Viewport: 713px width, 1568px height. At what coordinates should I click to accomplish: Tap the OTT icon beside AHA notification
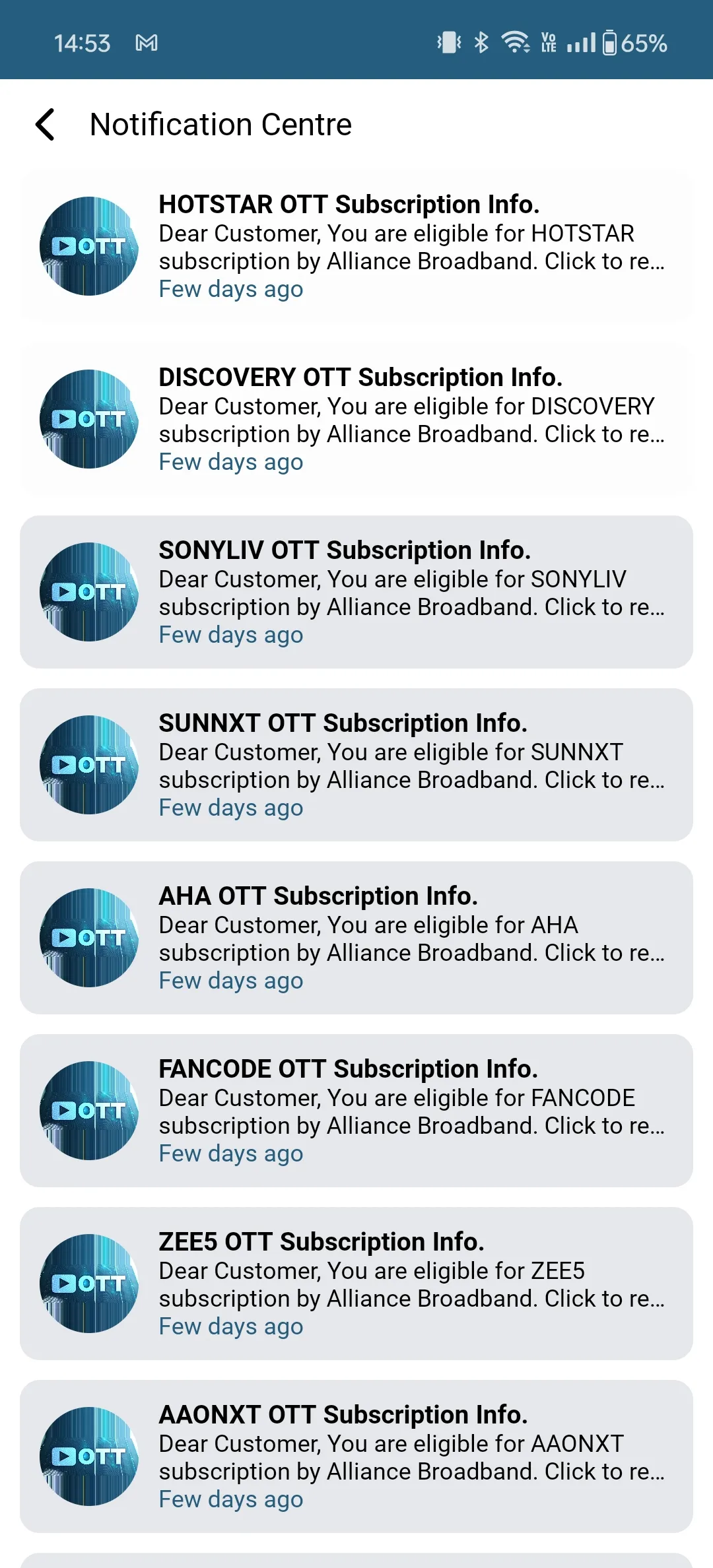[x=88, y=938]
